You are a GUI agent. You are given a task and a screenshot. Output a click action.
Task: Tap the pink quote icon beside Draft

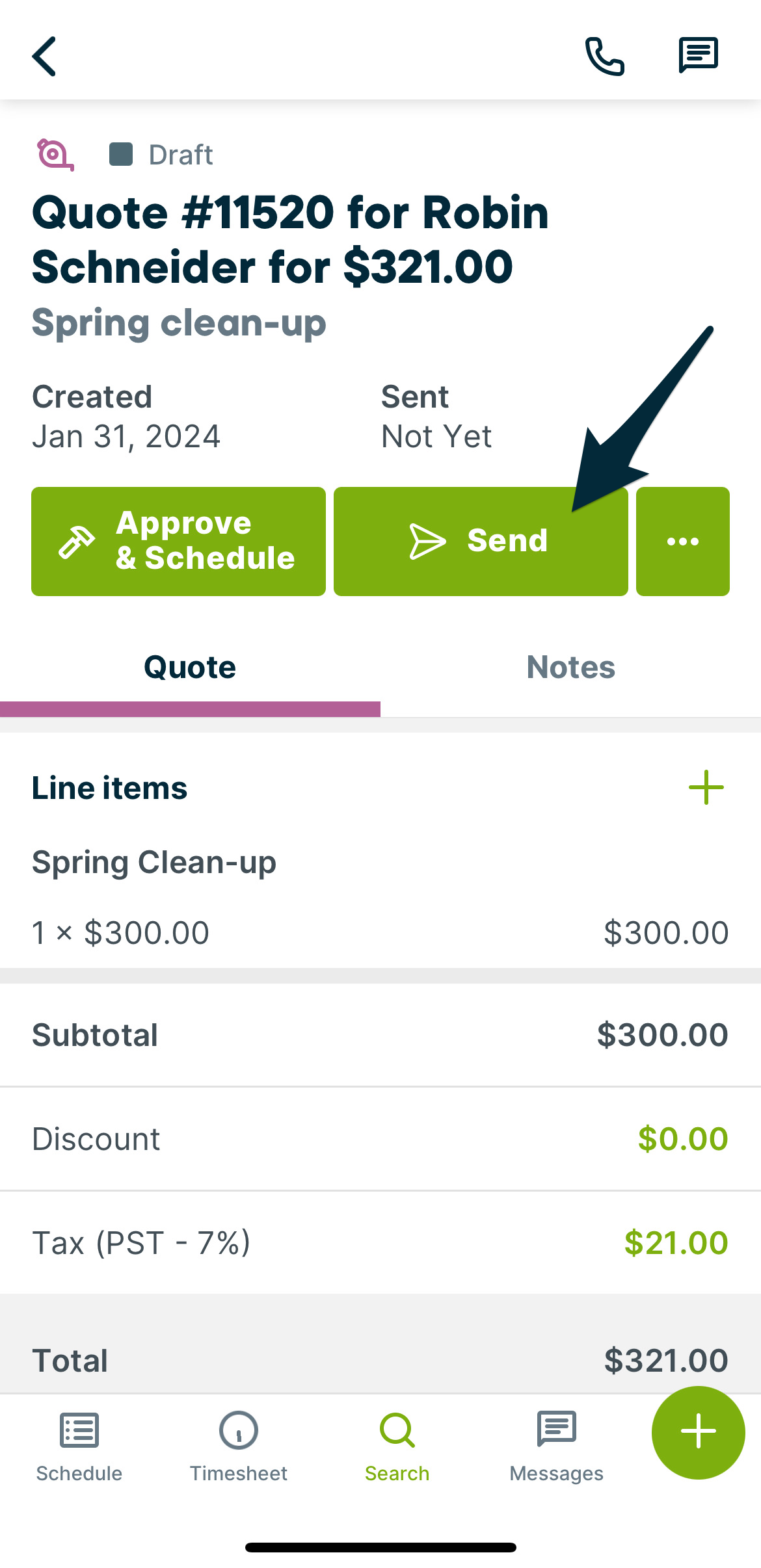coord(53,155)
